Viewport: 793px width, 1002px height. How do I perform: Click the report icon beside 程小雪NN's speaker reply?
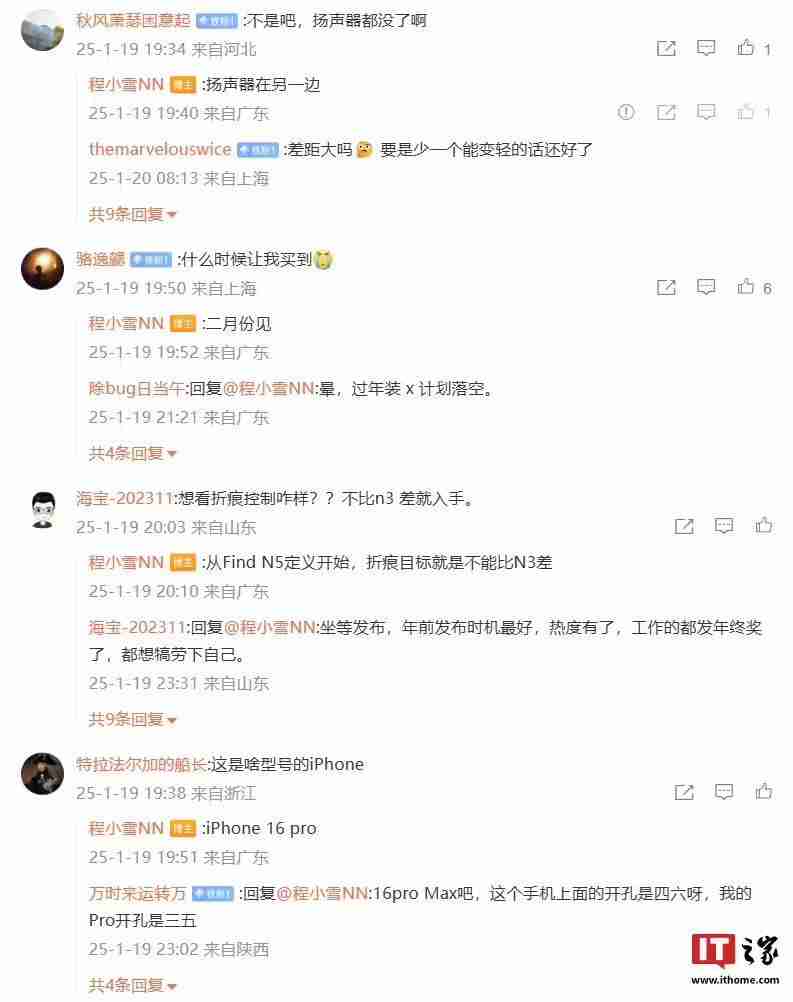point(627,113)
